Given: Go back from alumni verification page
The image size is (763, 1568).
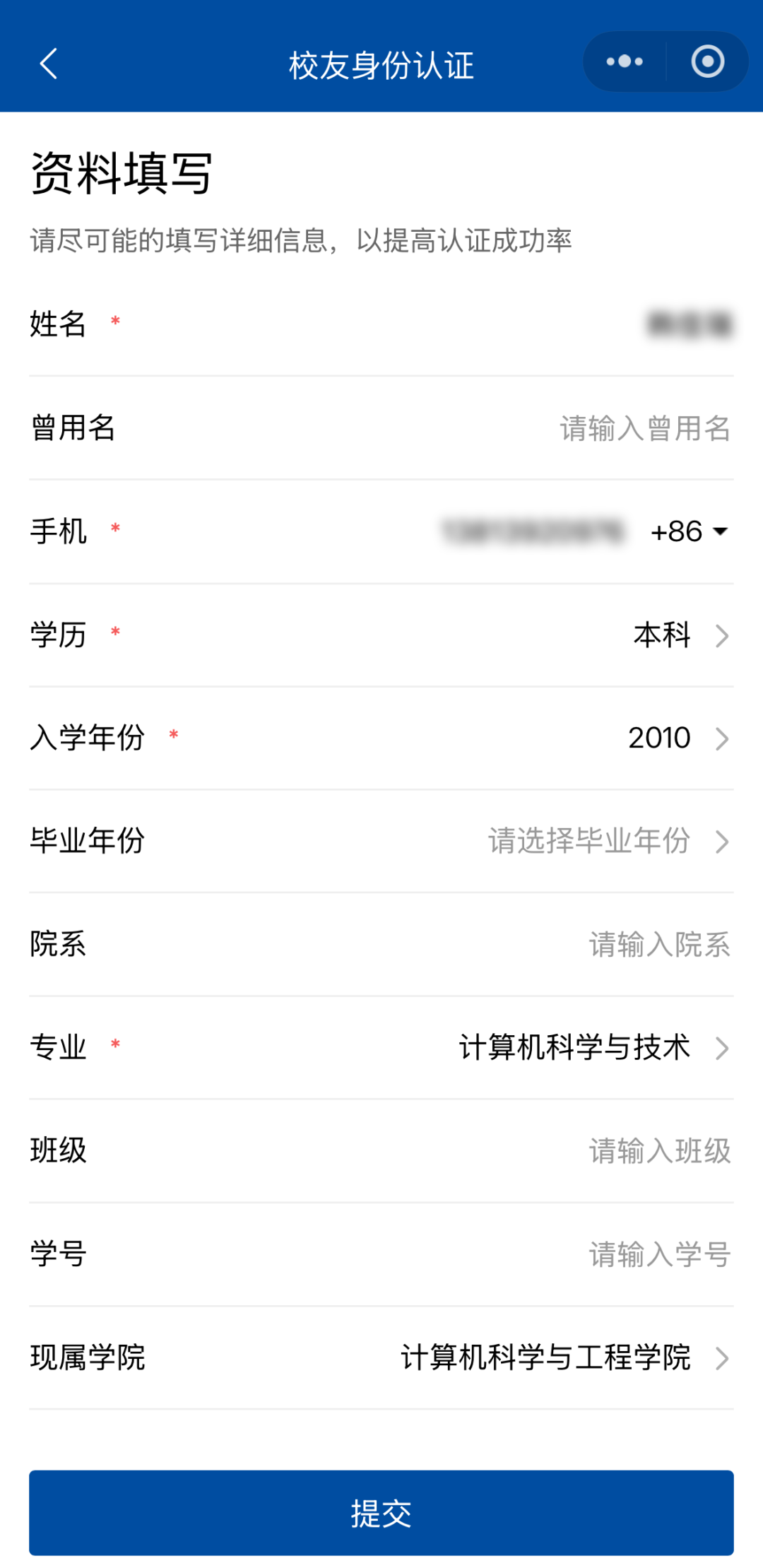Looking at the screenshot, I should (x=48, y=64).
